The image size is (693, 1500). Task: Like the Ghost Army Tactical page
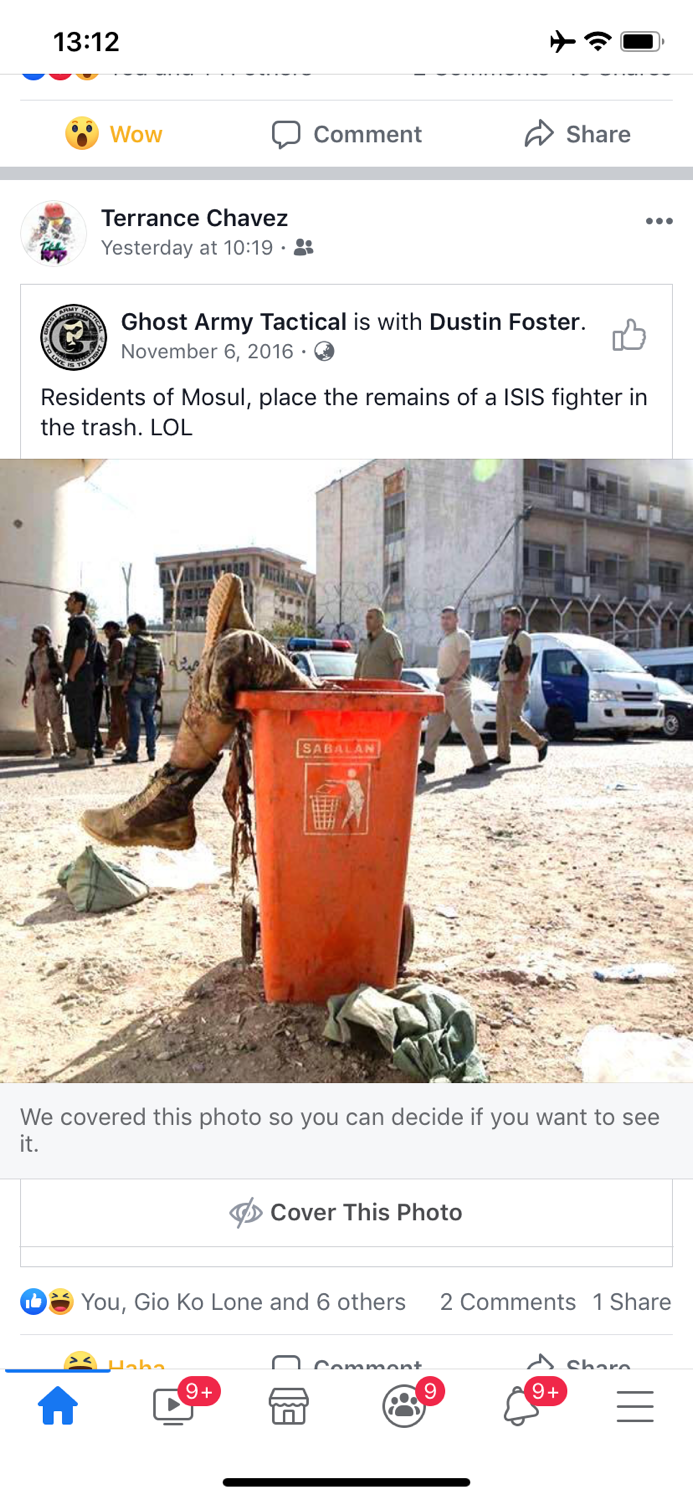[629, 336]
